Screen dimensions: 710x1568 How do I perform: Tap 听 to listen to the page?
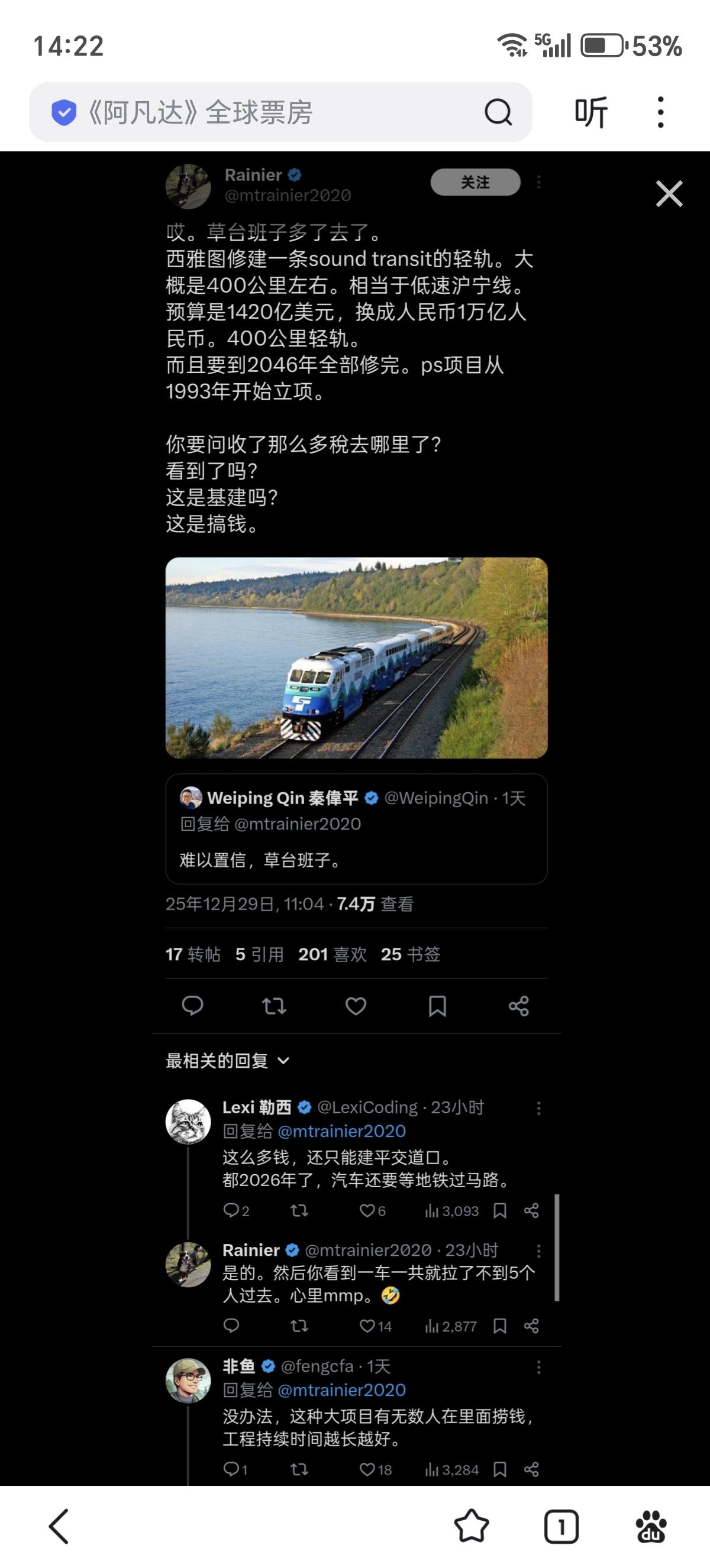[589, 111]
